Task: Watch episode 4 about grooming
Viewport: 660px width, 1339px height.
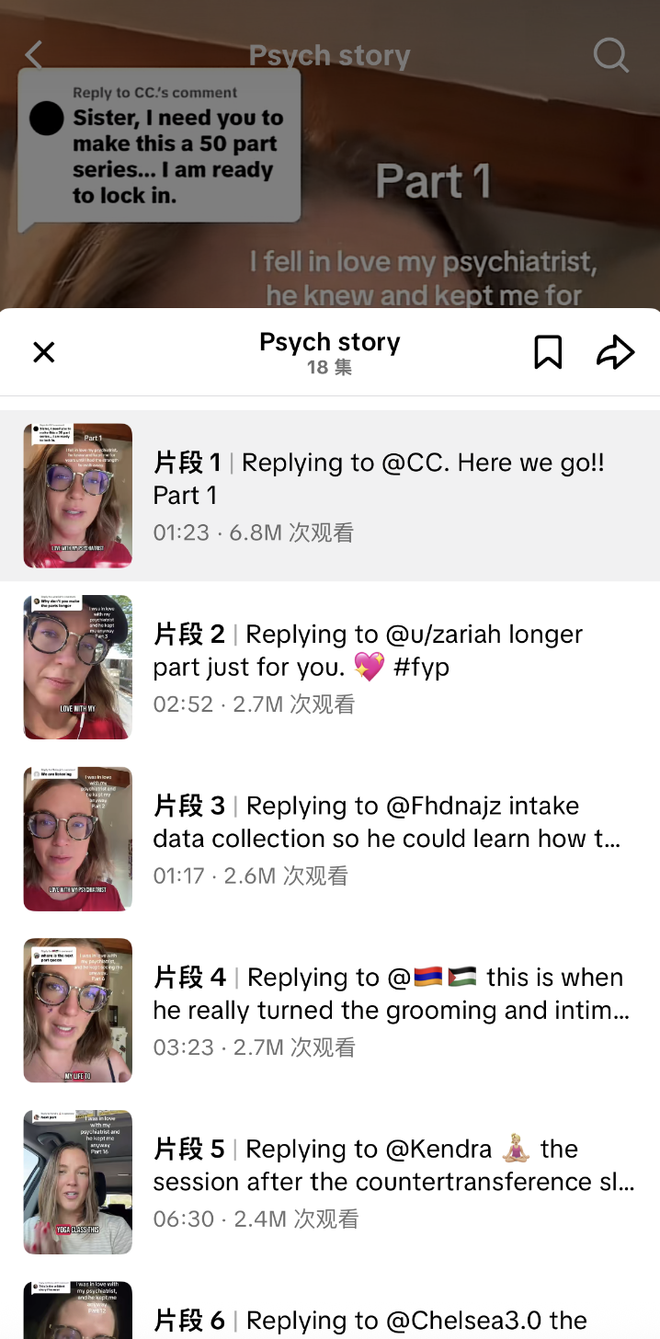Action: (x=330, y=1010)
